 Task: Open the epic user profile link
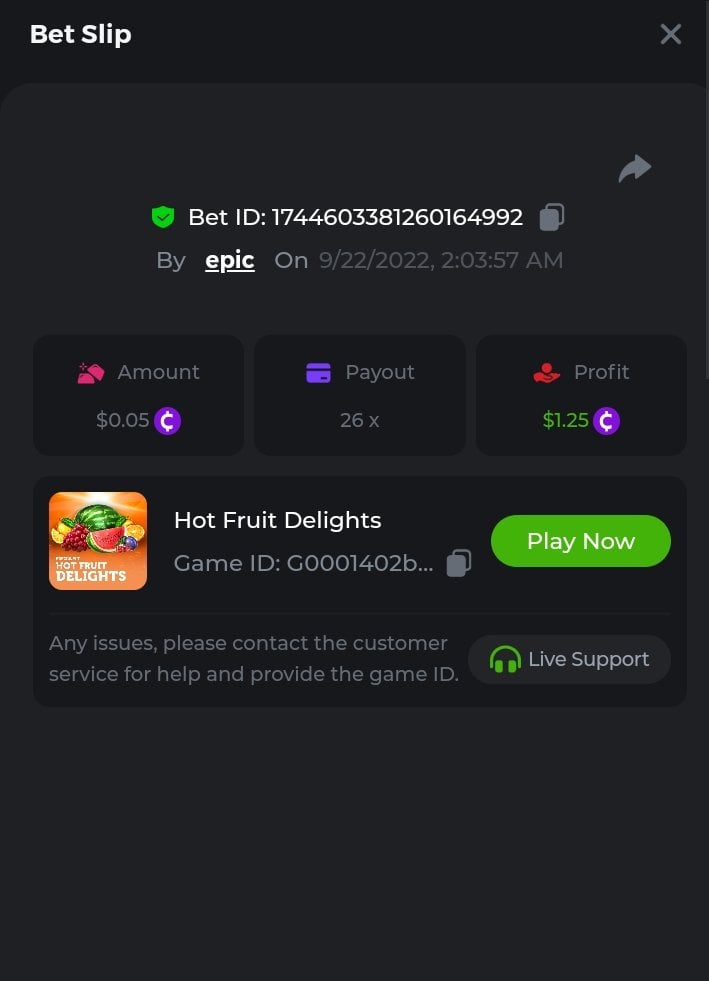[229, 261]
